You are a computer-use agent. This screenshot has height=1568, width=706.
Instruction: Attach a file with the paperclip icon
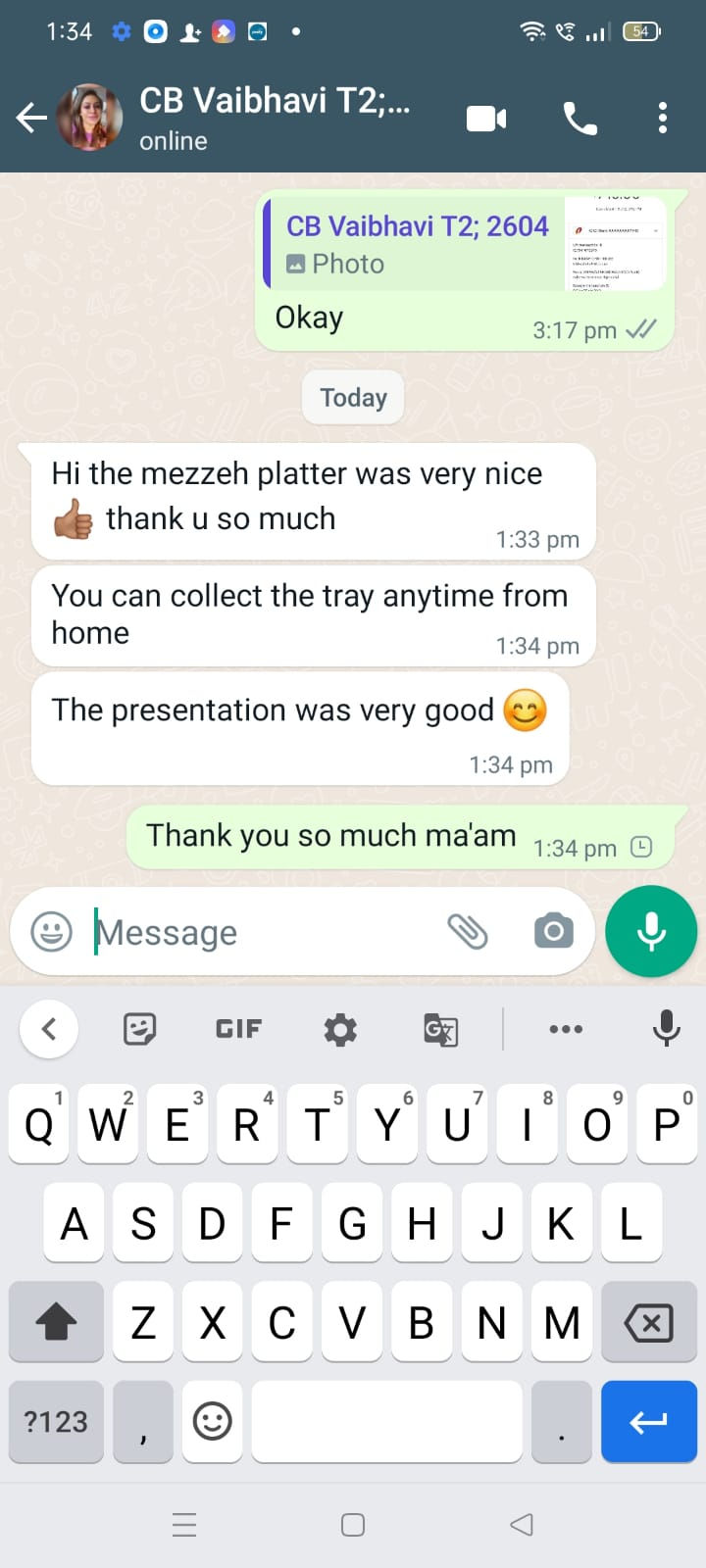click(468, 931)
